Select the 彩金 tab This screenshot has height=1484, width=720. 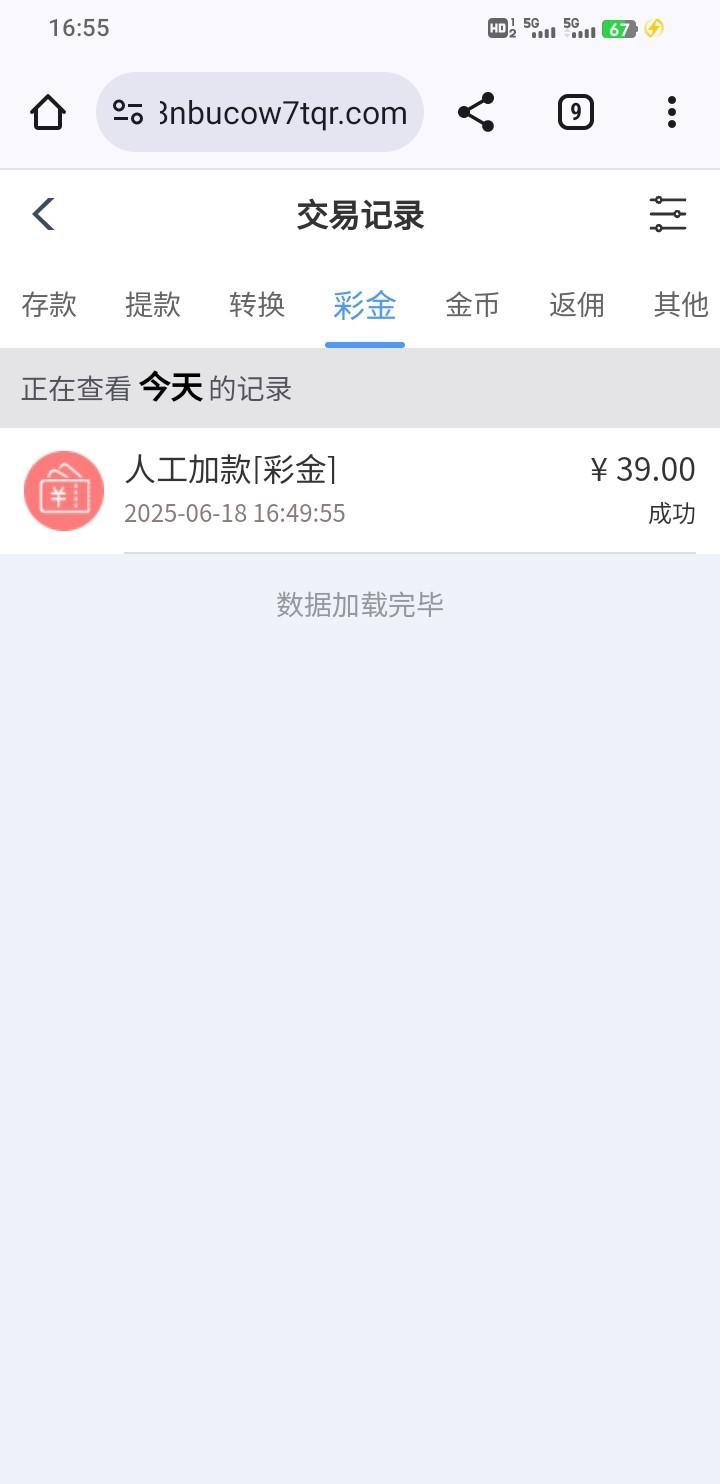pyautogui.click(x=365, y=305)
